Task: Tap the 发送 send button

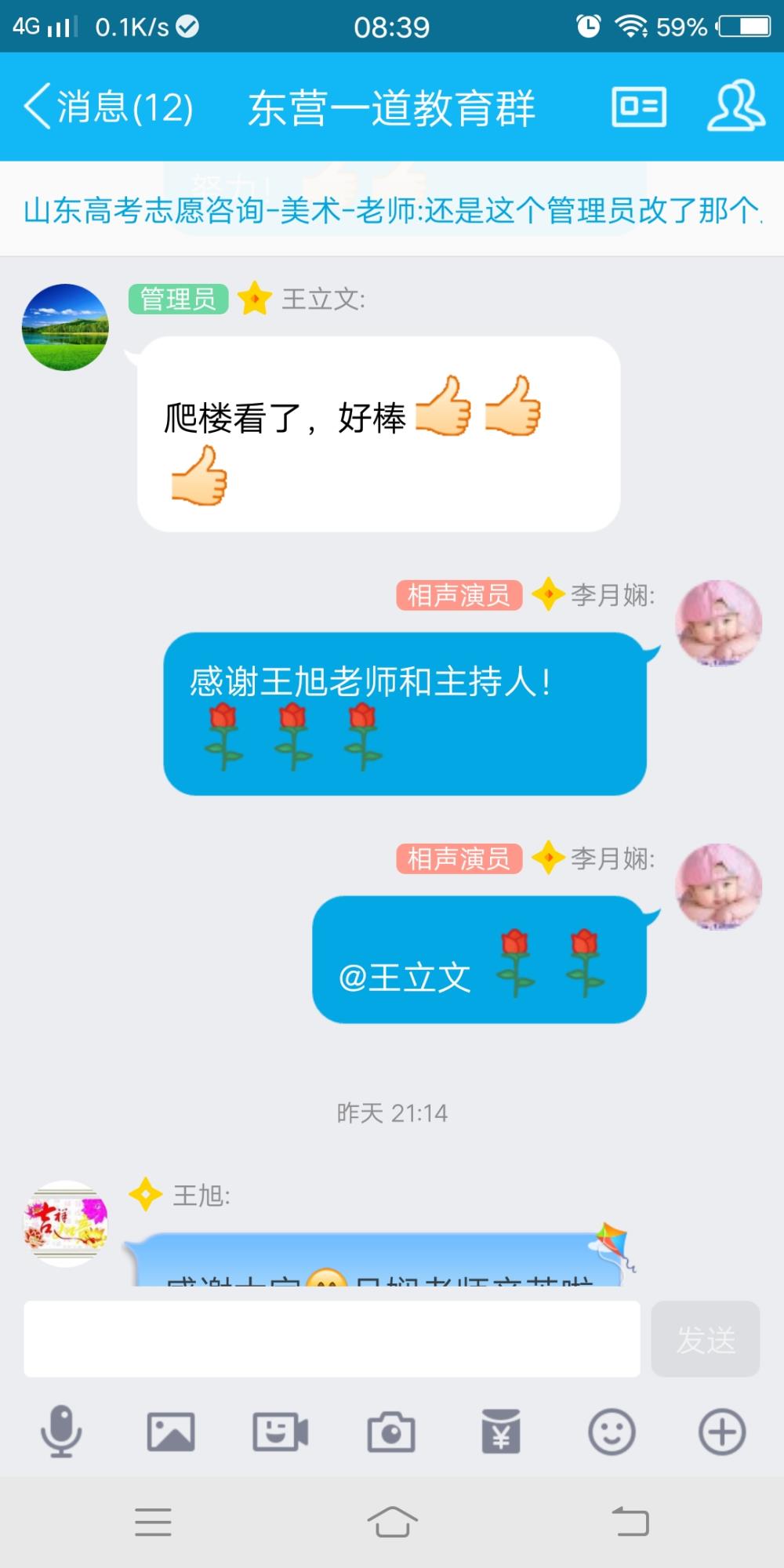Action: [706, 1339]
